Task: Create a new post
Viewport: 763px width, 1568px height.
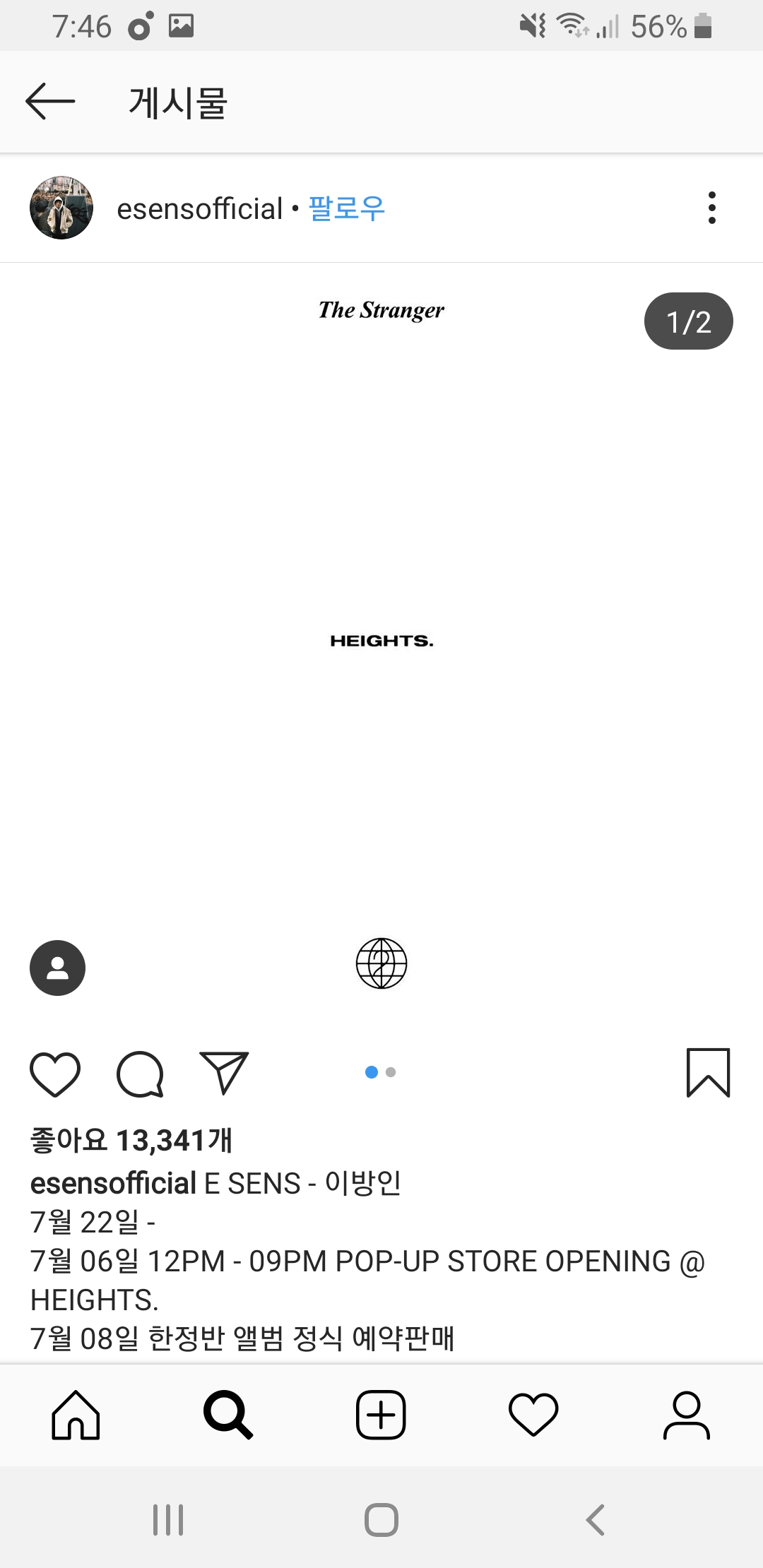Action: 381,1415
